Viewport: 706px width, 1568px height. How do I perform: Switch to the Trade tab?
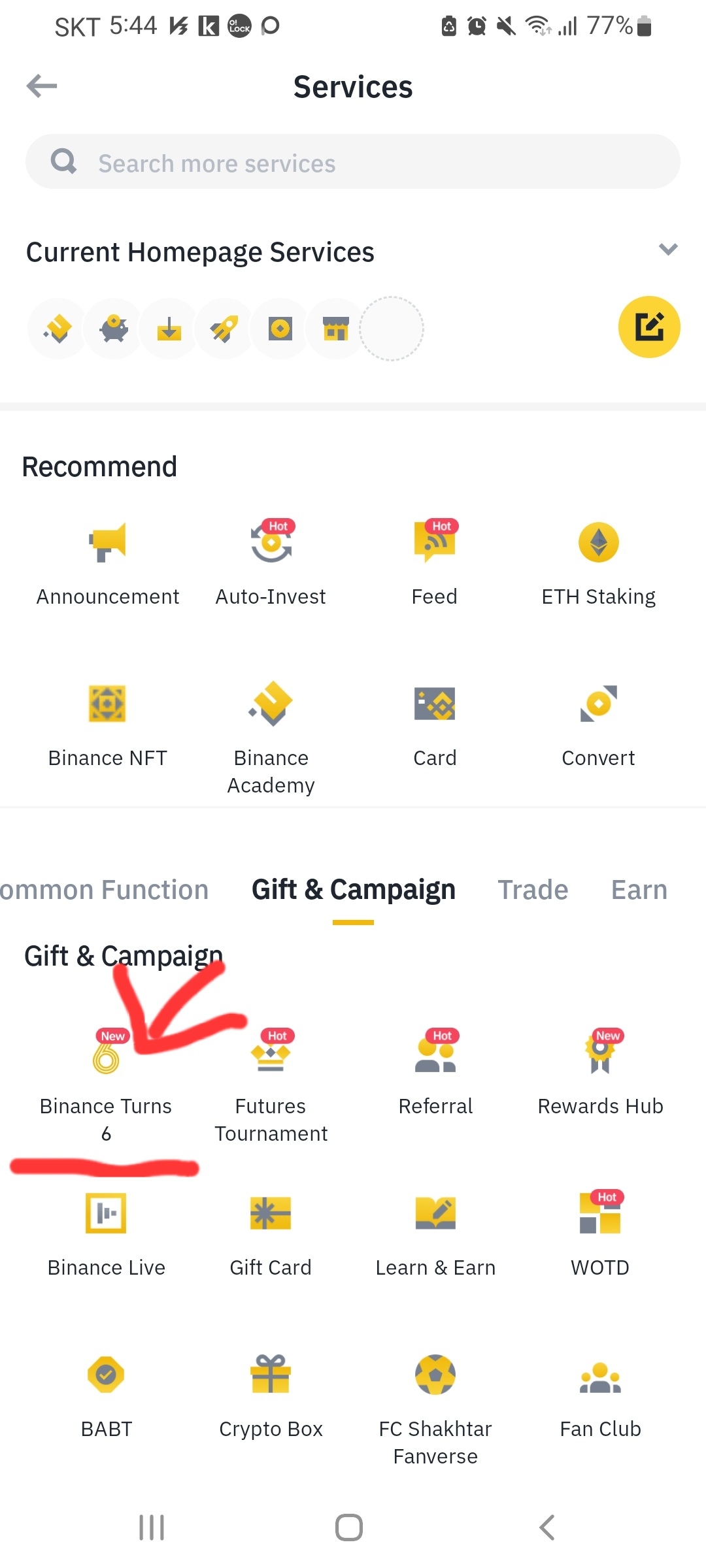tap(533, 889)
